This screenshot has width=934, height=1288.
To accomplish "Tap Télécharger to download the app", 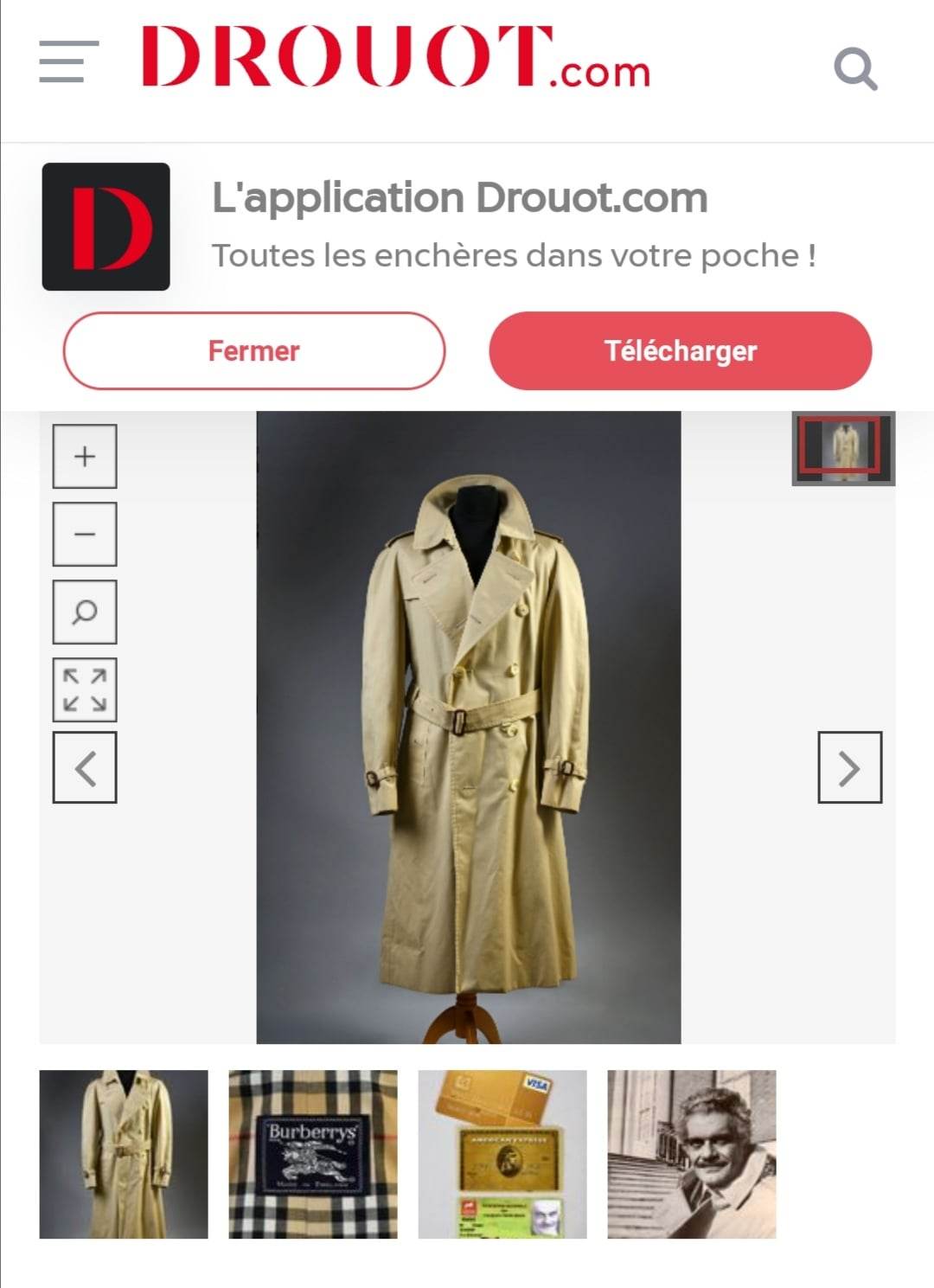I will pos(680,351).
